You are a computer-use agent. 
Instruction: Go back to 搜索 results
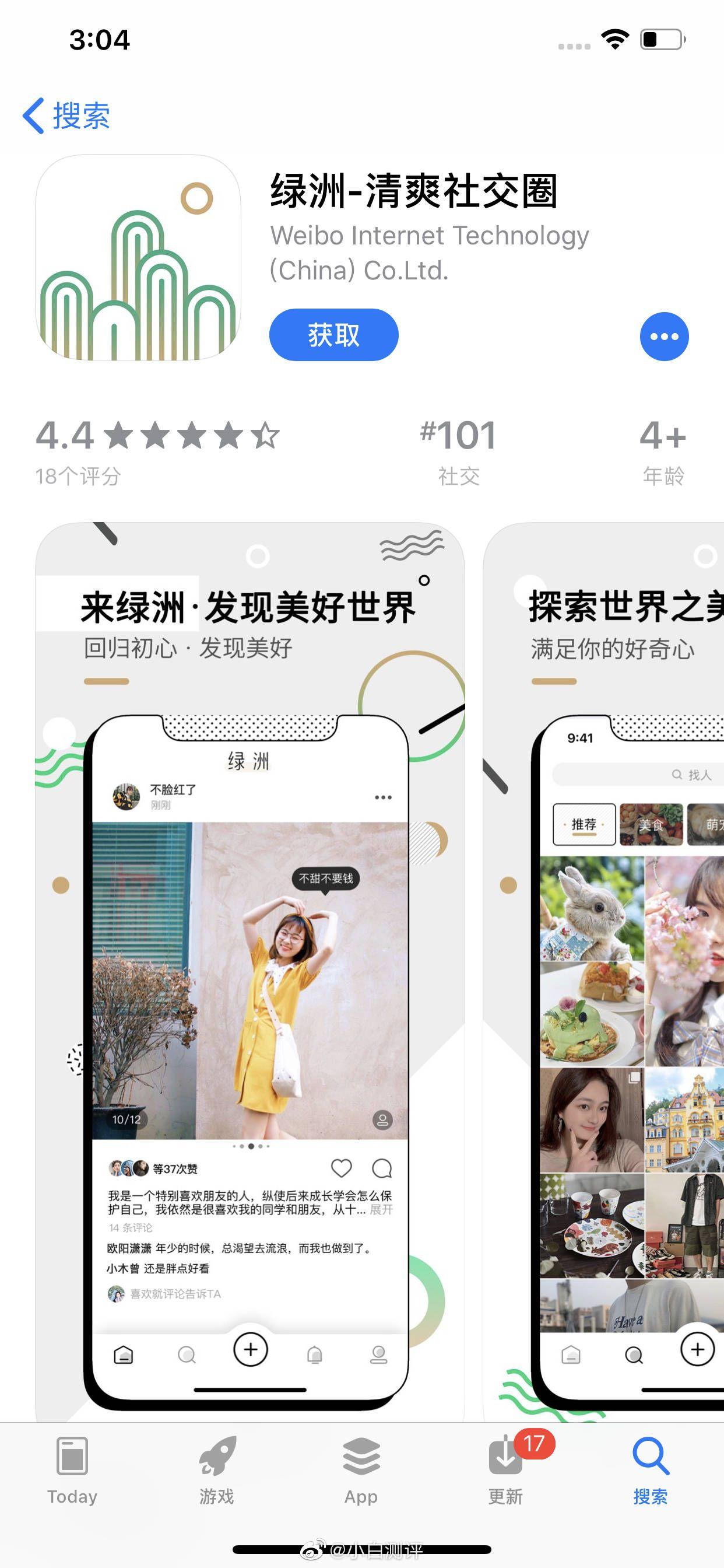66,115
